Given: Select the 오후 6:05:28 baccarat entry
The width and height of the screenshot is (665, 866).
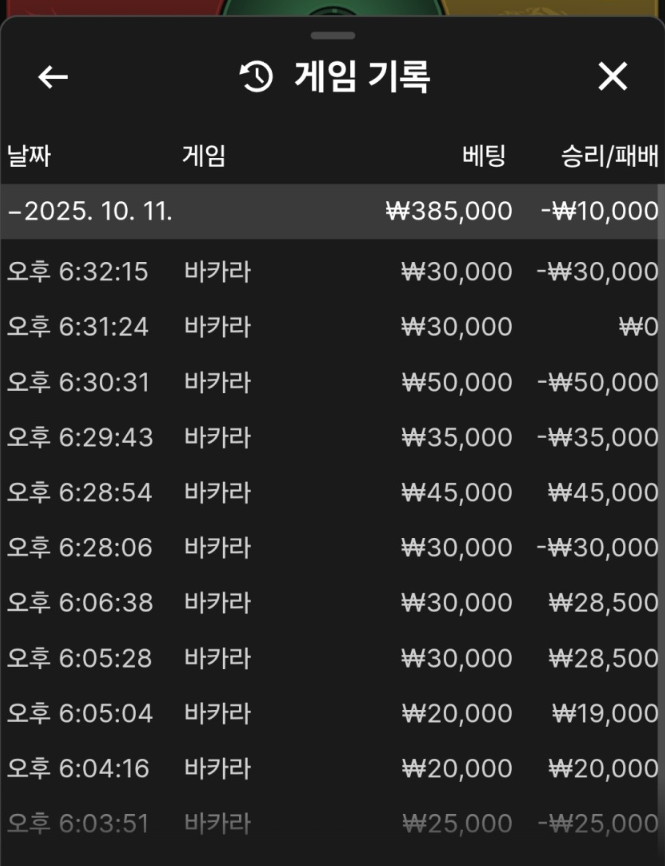Looking at the screenshot, I should pyautogui.click(x=332, y=658).
